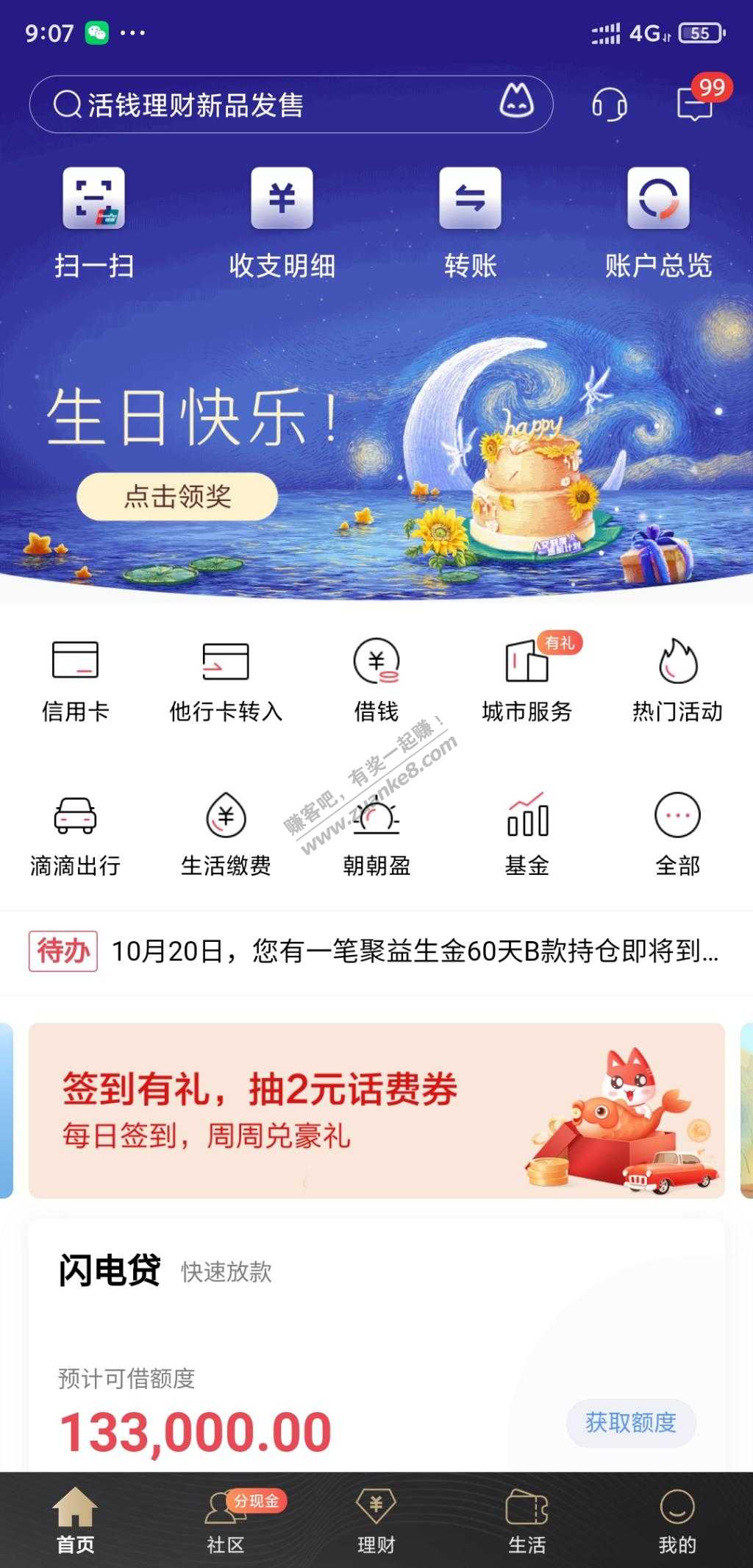The width and height of the screenshot is (753, 1568).
Task: Switch to the 理财 tab
Action: tap(376, 1521)
